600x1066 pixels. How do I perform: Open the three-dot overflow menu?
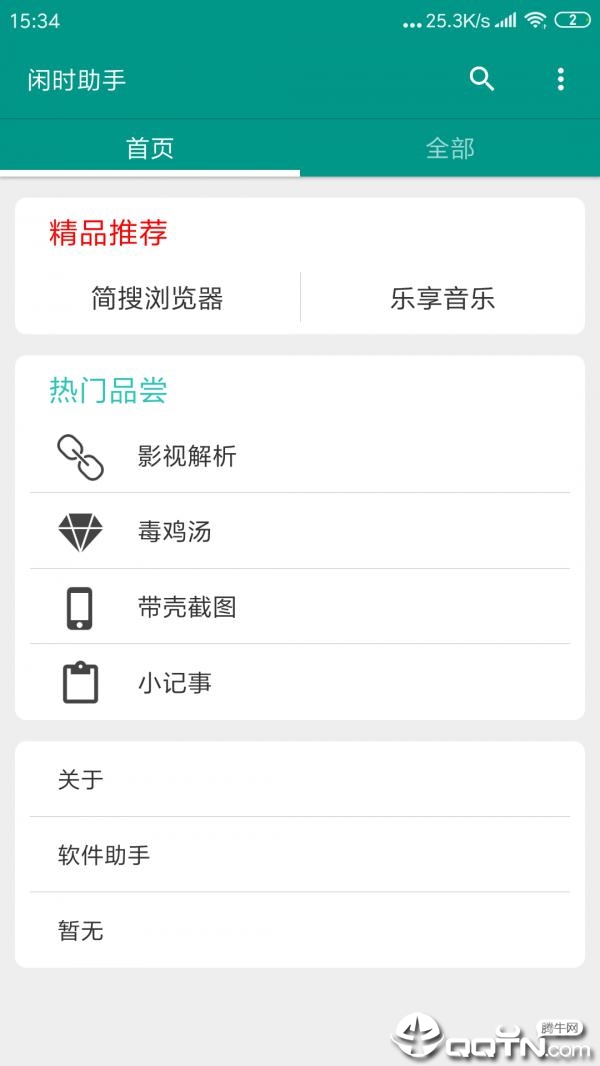561,80
